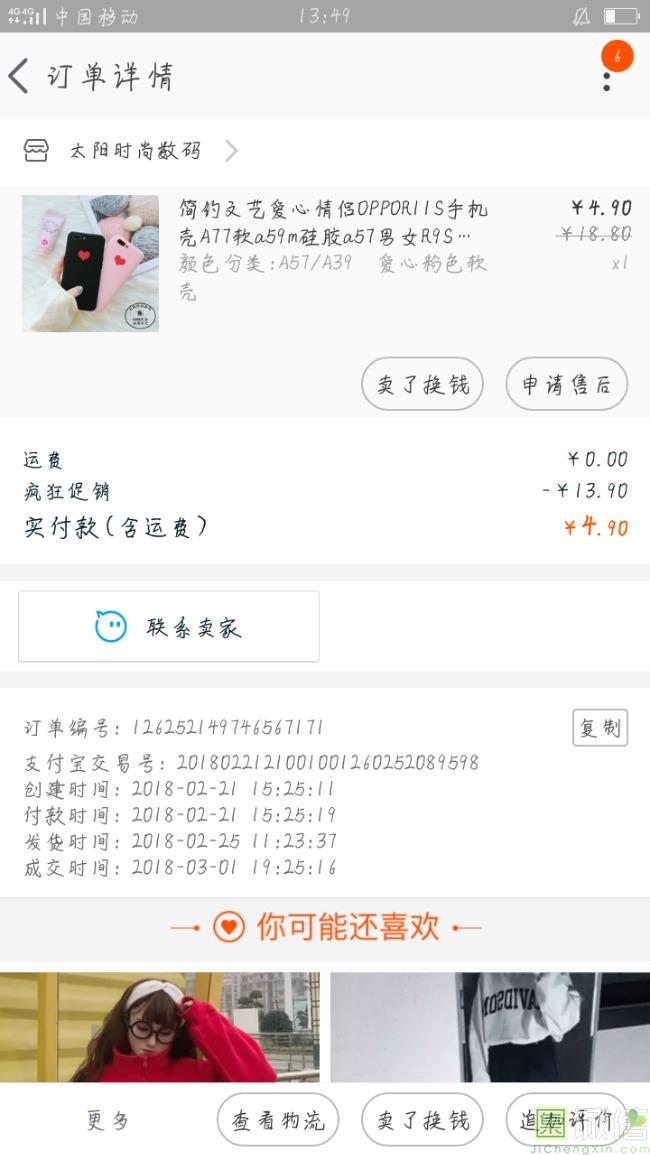Check shipping with 查看物流
The width and height of the screenshot is (650, 1155).
coord(278,1120)
